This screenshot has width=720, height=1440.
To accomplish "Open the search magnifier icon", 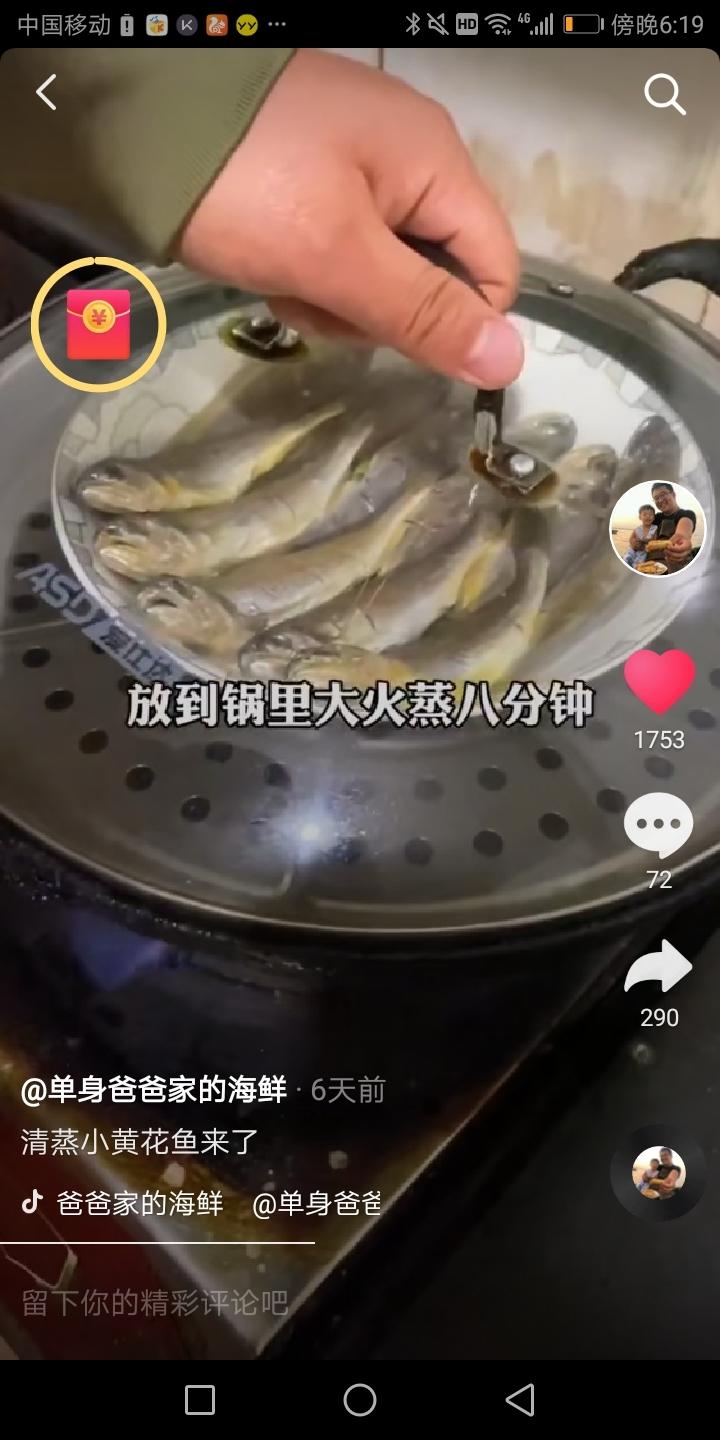I will coord(664,95).
